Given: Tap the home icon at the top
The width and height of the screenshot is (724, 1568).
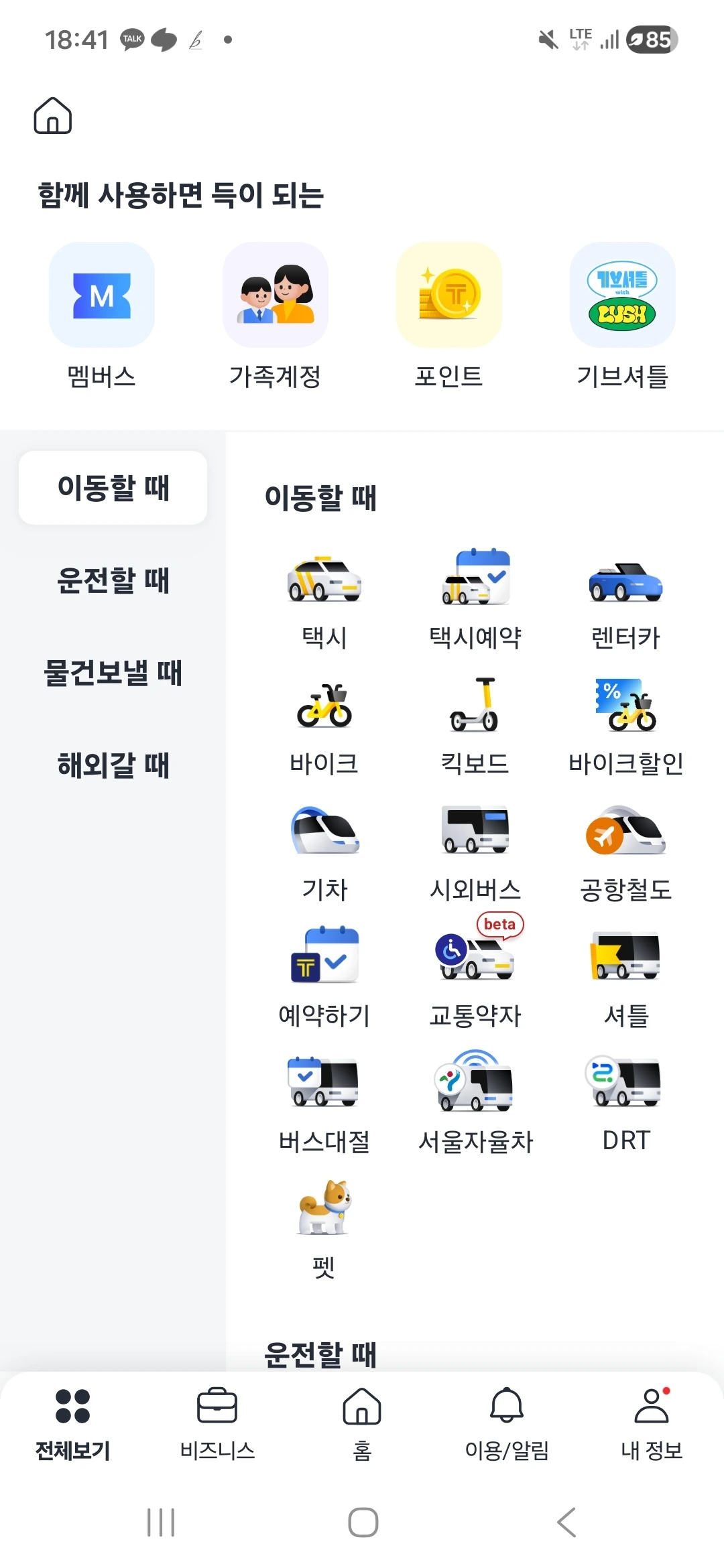Looking at the screenshot, I should tap(53, 115).
